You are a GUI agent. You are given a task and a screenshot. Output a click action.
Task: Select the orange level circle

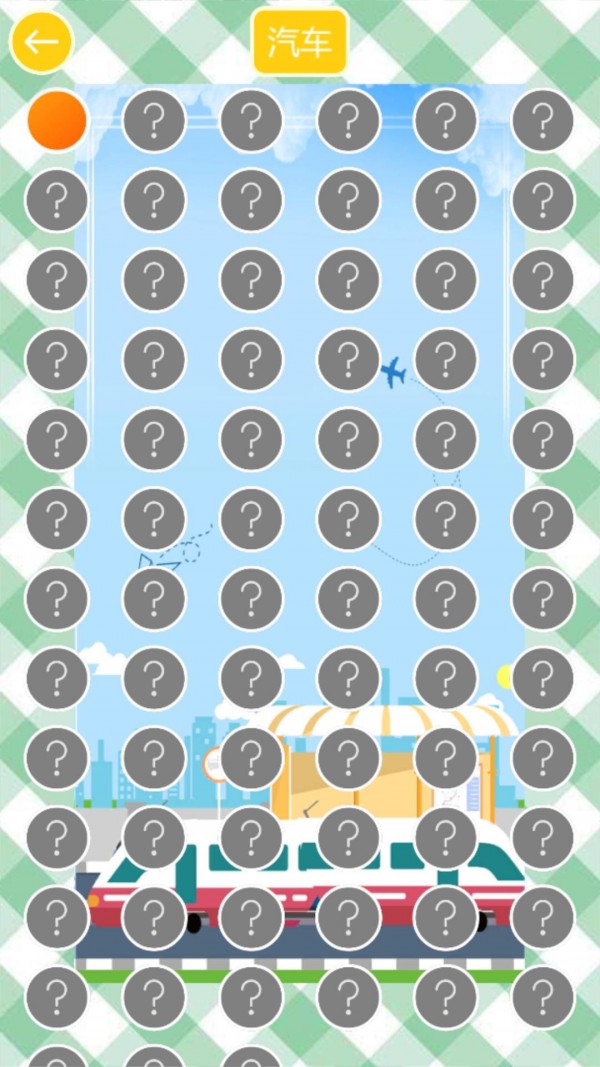click(57, 120)
